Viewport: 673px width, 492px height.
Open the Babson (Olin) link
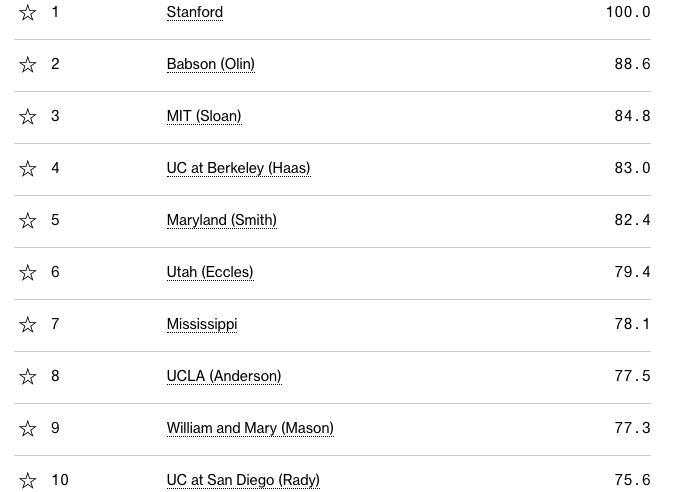click(210, 64)
